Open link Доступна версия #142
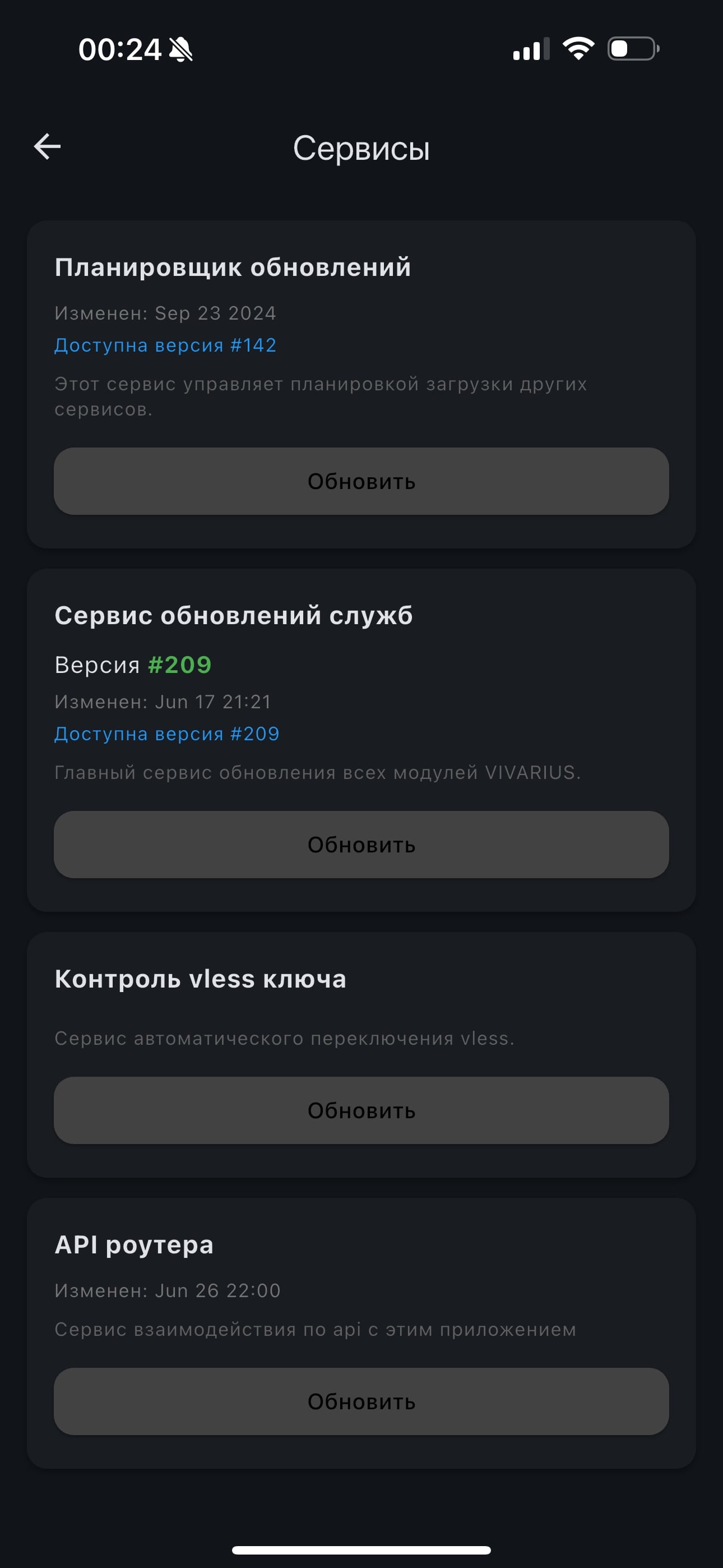Image resolution: width=723 pixels, height=1568 pixels. [165, 345]
